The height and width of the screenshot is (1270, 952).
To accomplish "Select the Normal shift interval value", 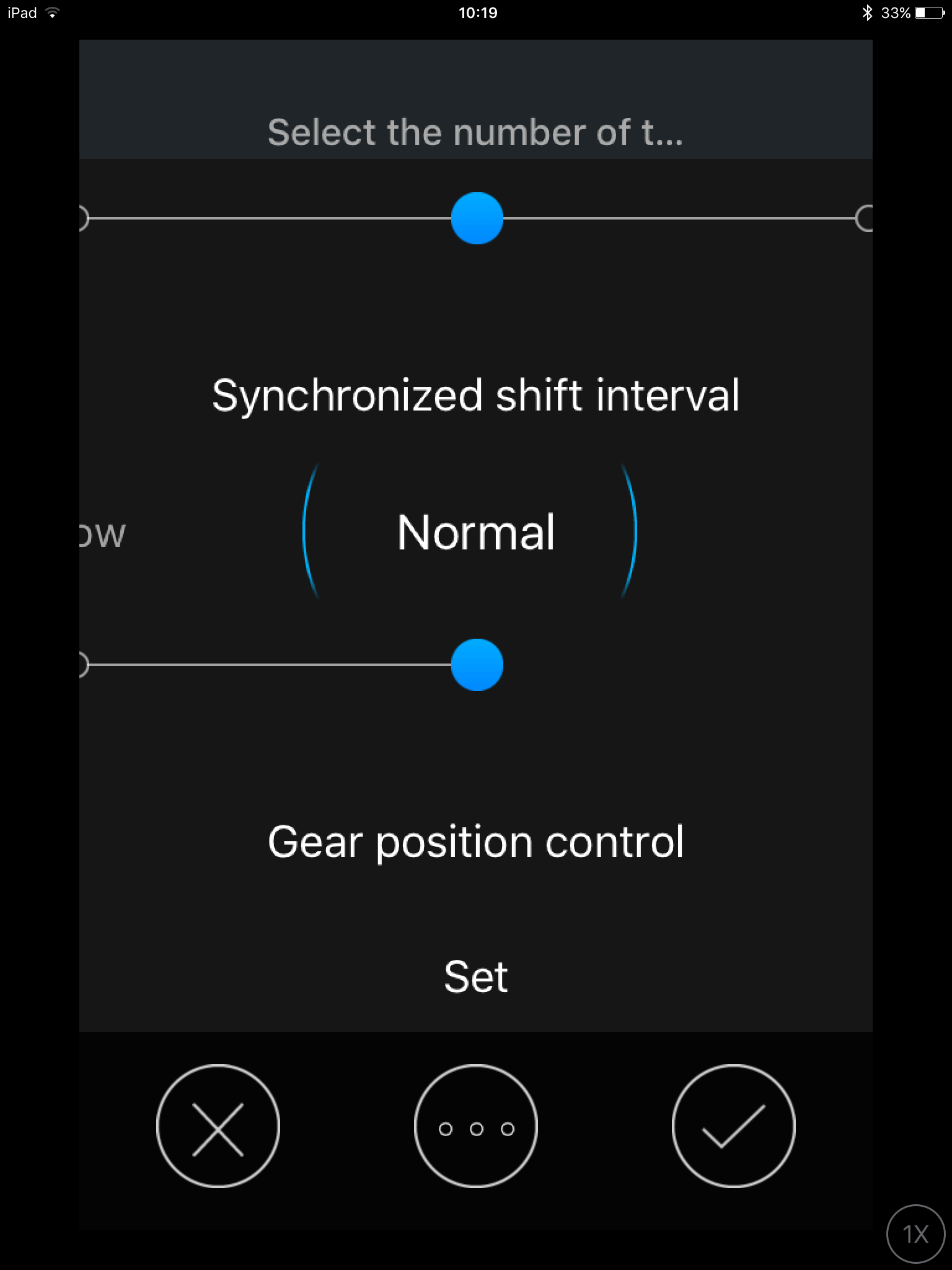I will click(x=476, y=531).
